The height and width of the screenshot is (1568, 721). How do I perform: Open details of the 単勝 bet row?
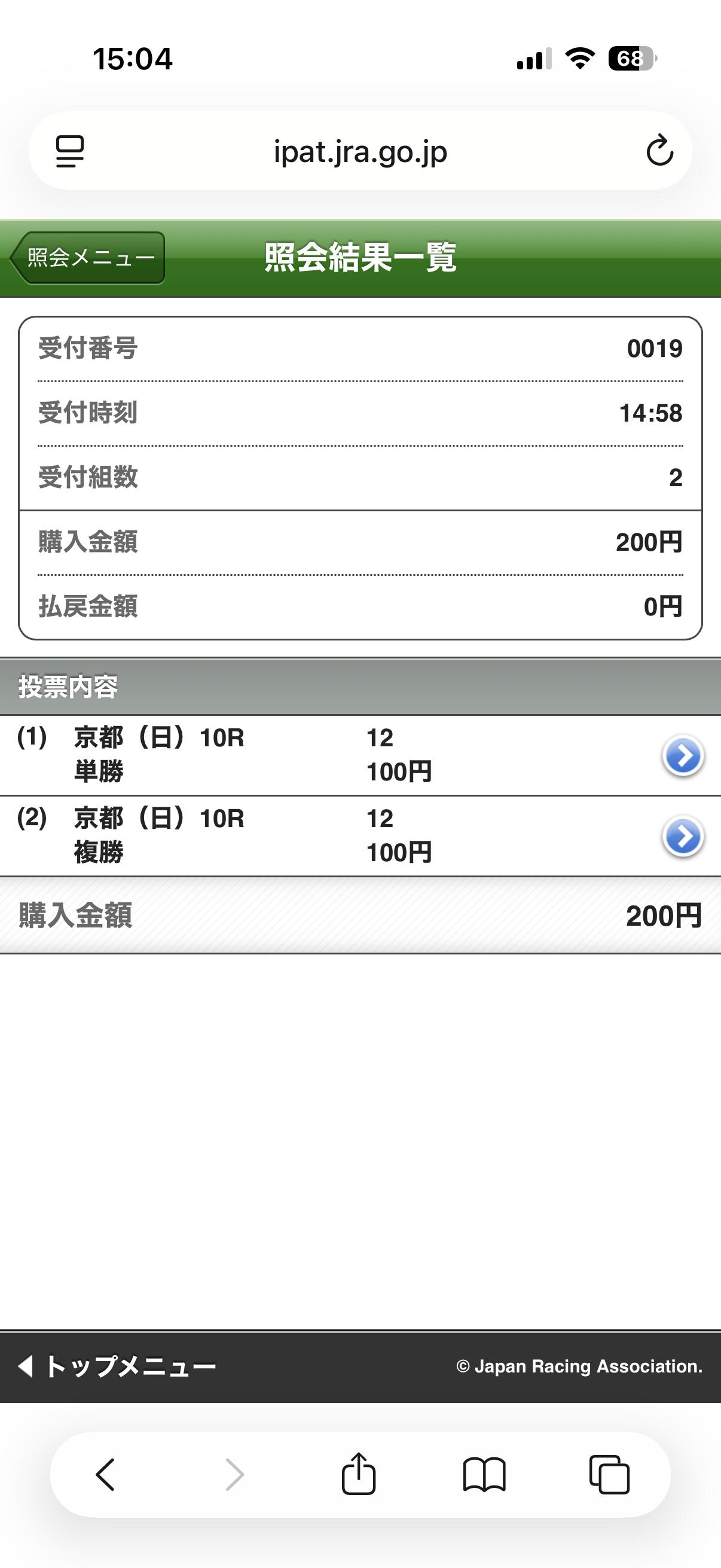[682, 756]
